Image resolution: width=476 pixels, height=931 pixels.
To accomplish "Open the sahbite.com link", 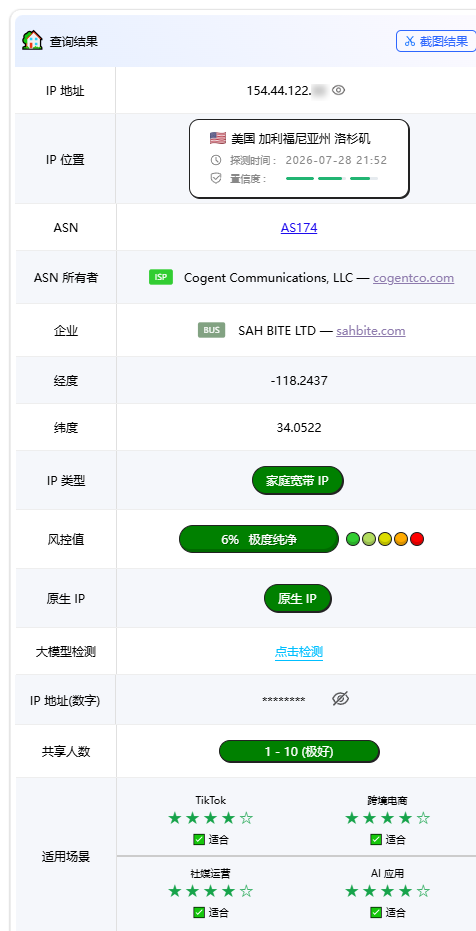I will 370,331.
